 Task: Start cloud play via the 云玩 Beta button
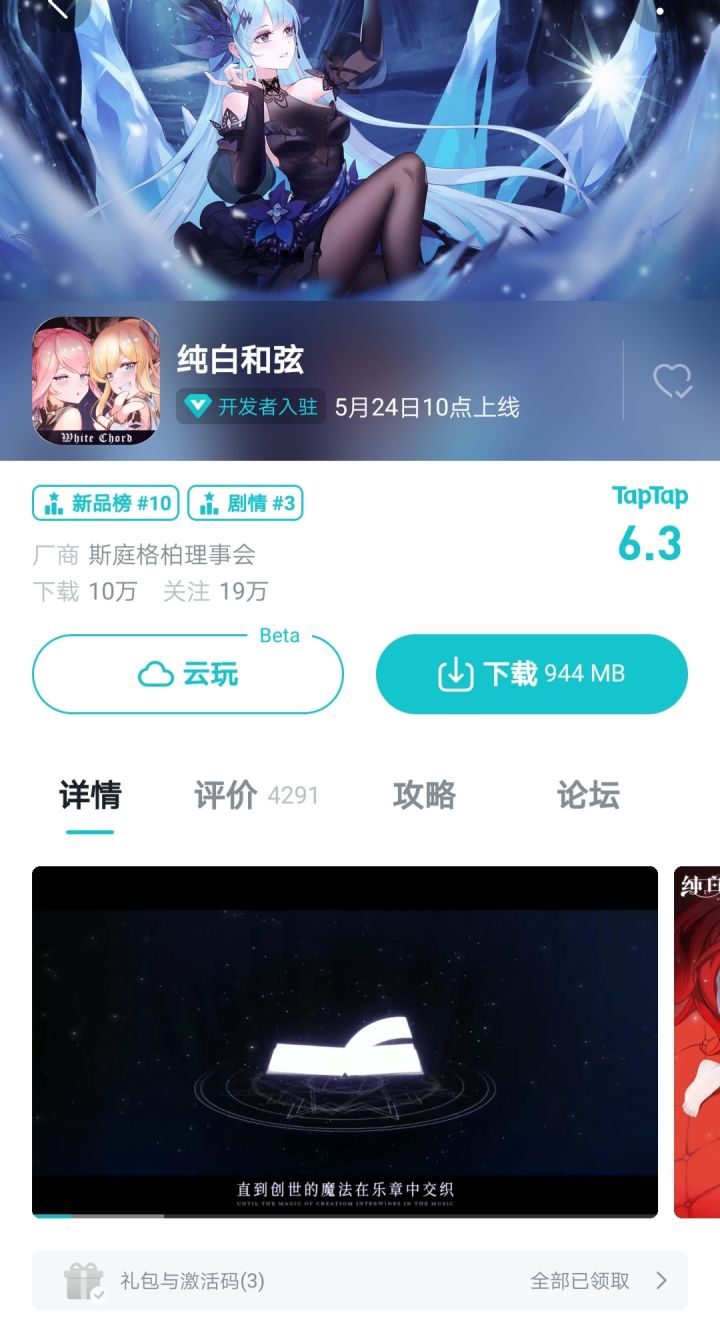pos(189,674)
